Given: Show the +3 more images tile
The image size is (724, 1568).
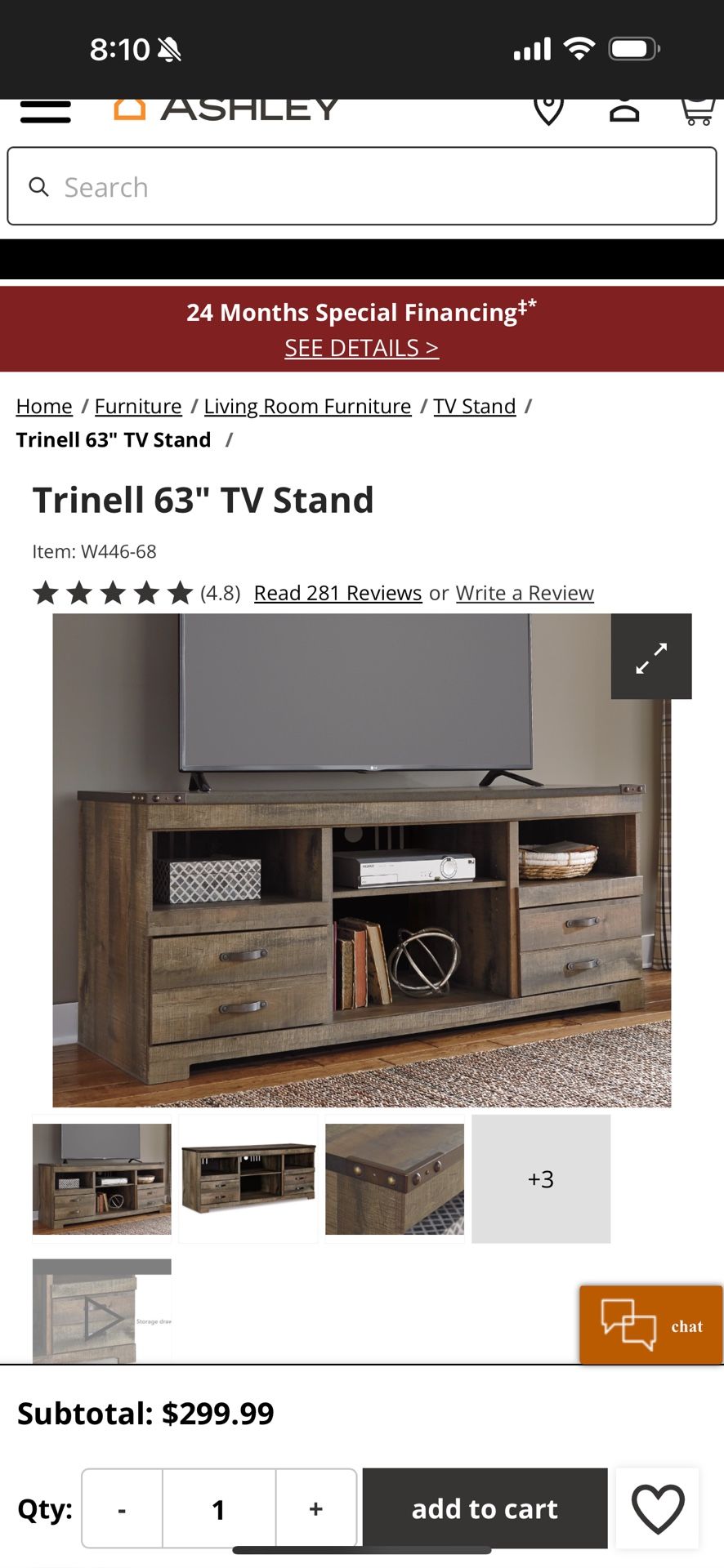Looking at the screenshot, I should pyautogui.click(x=541, y=1178).
